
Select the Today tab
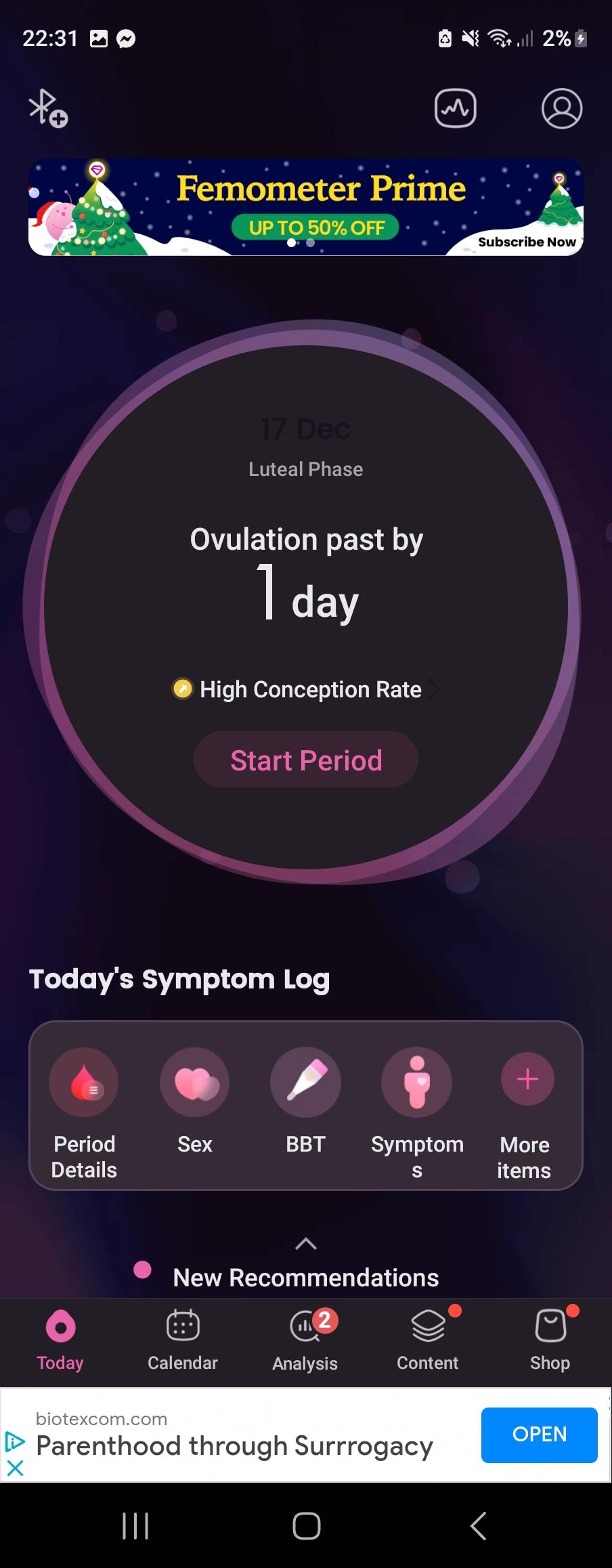(60, 1339)
